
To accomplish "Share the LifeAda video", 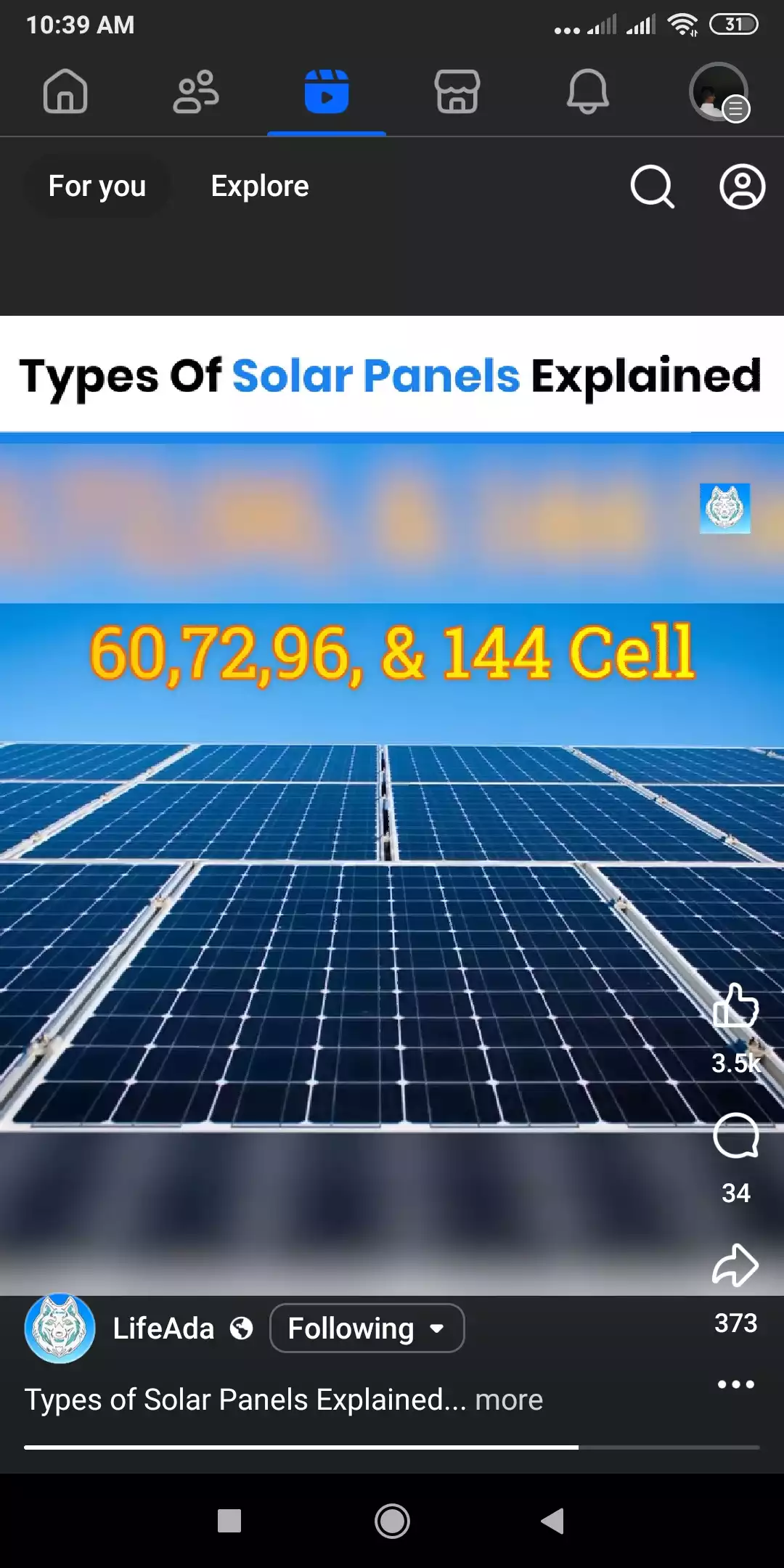I will click(x=735, y=1266).
